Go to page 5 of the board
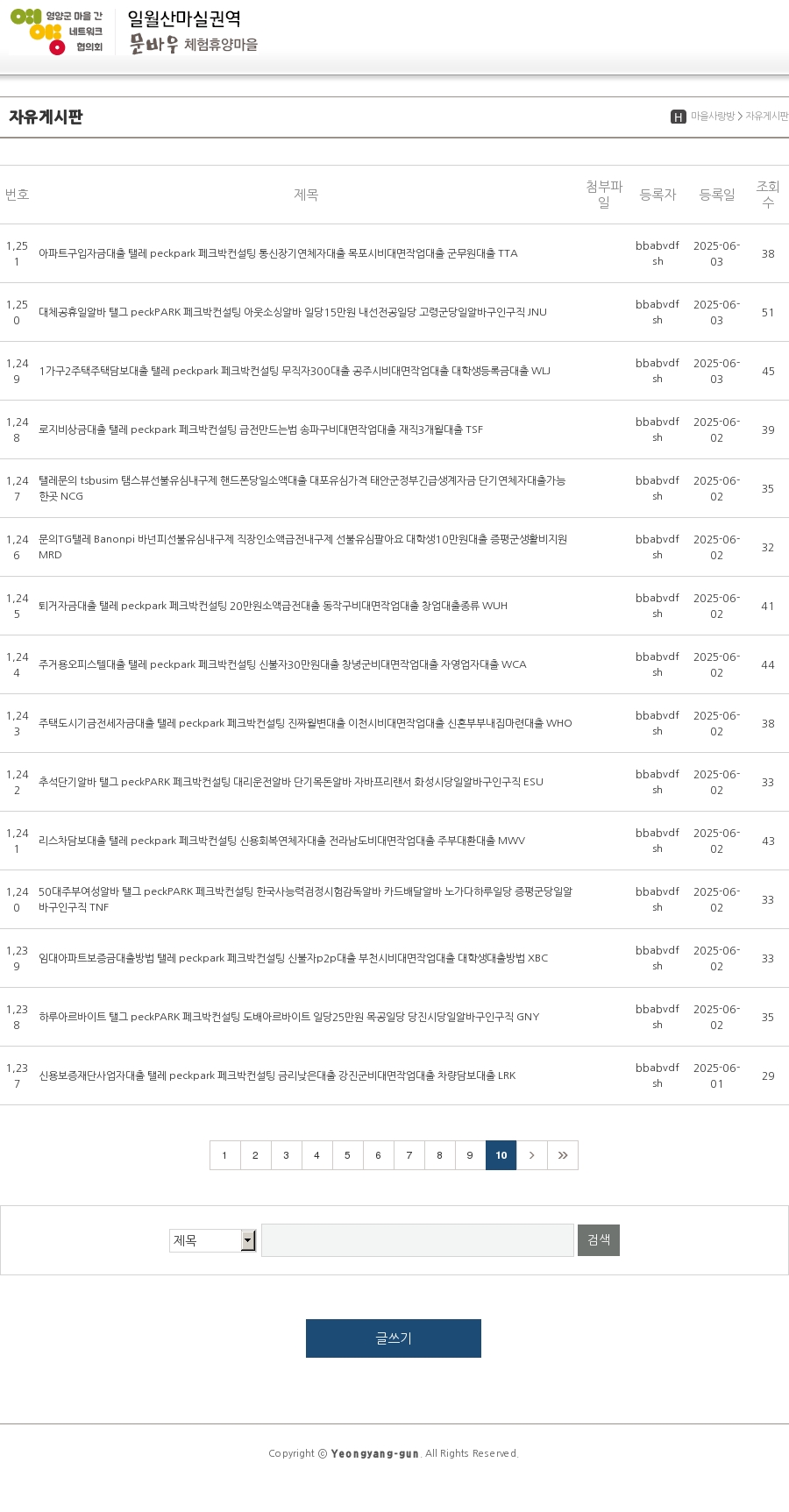 (347, 1155)
